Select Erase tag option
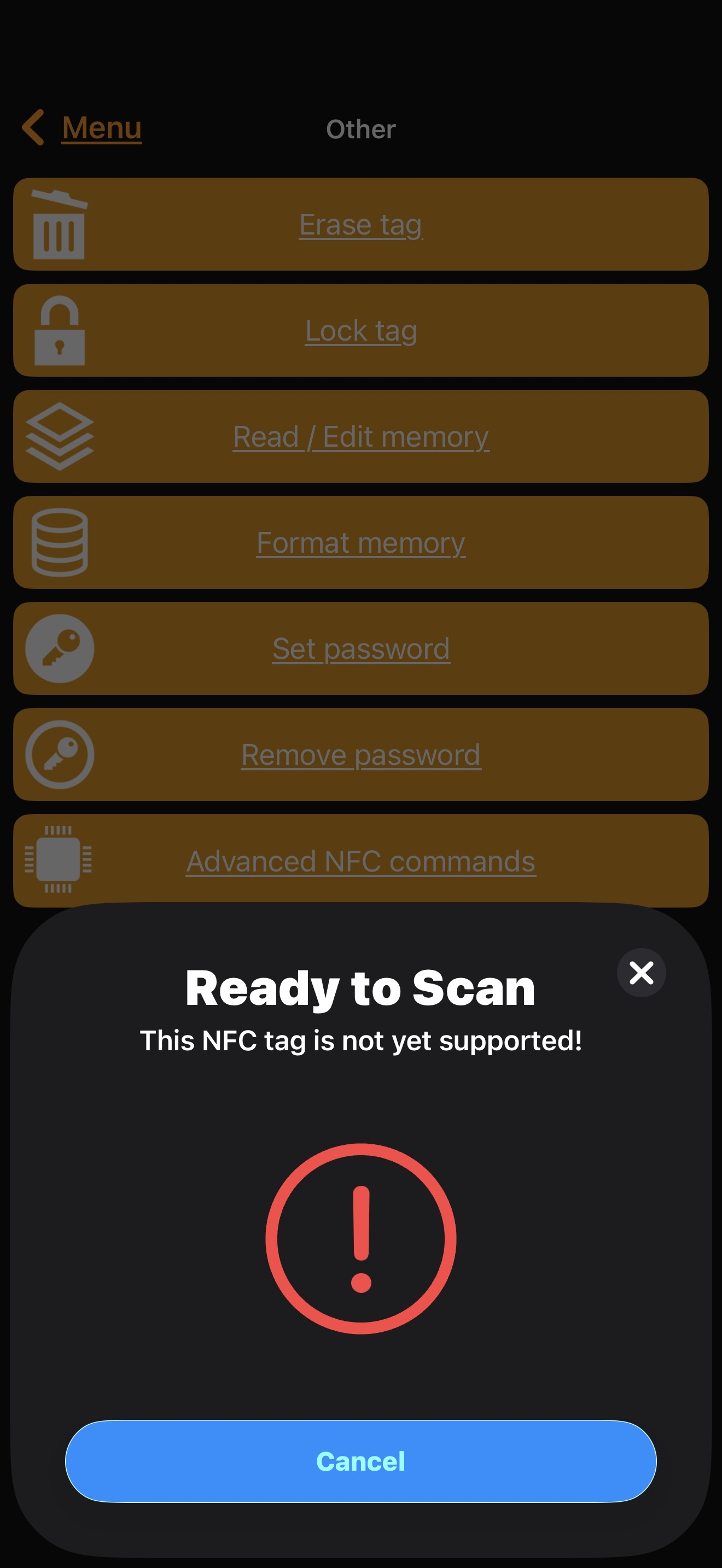The height and width of the screenshot is (1568, 722). point(360,225)
